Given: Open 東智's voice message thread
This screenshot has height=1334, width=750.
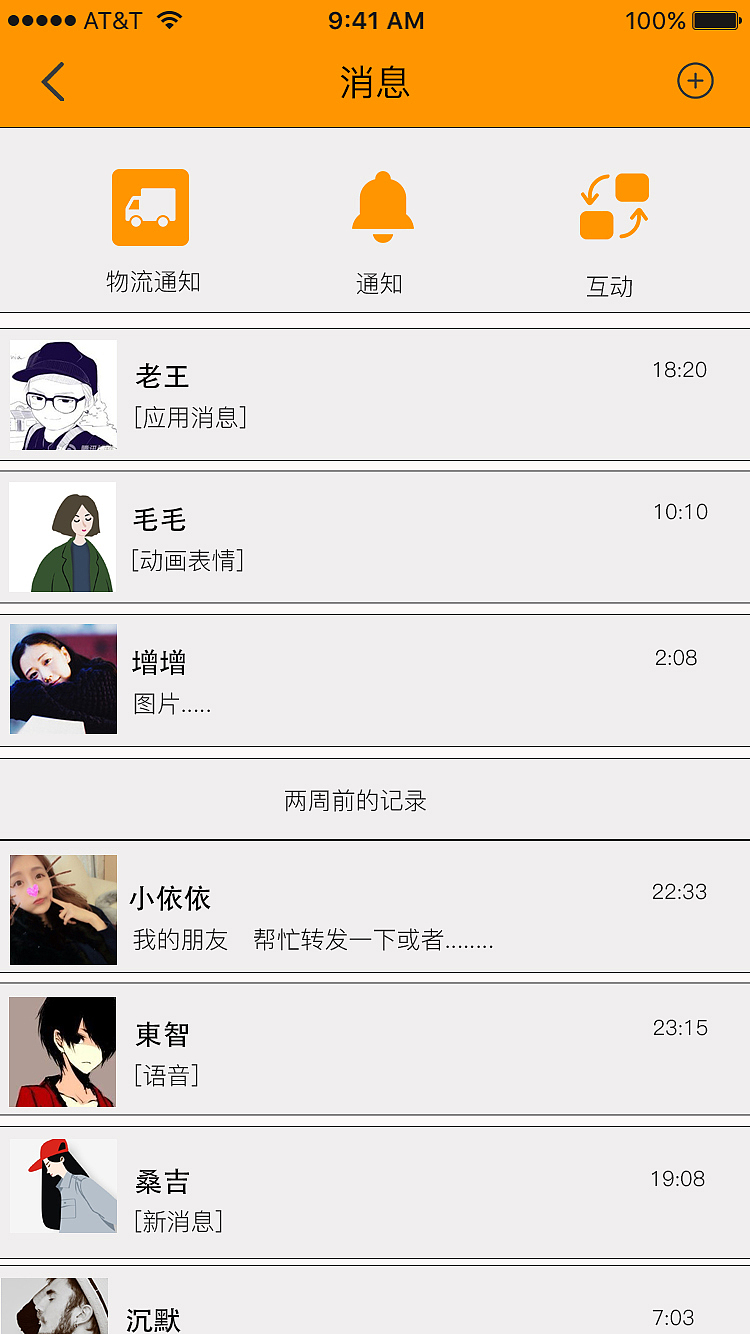Looking at the screenshot, I should [x=375, y=1052].
